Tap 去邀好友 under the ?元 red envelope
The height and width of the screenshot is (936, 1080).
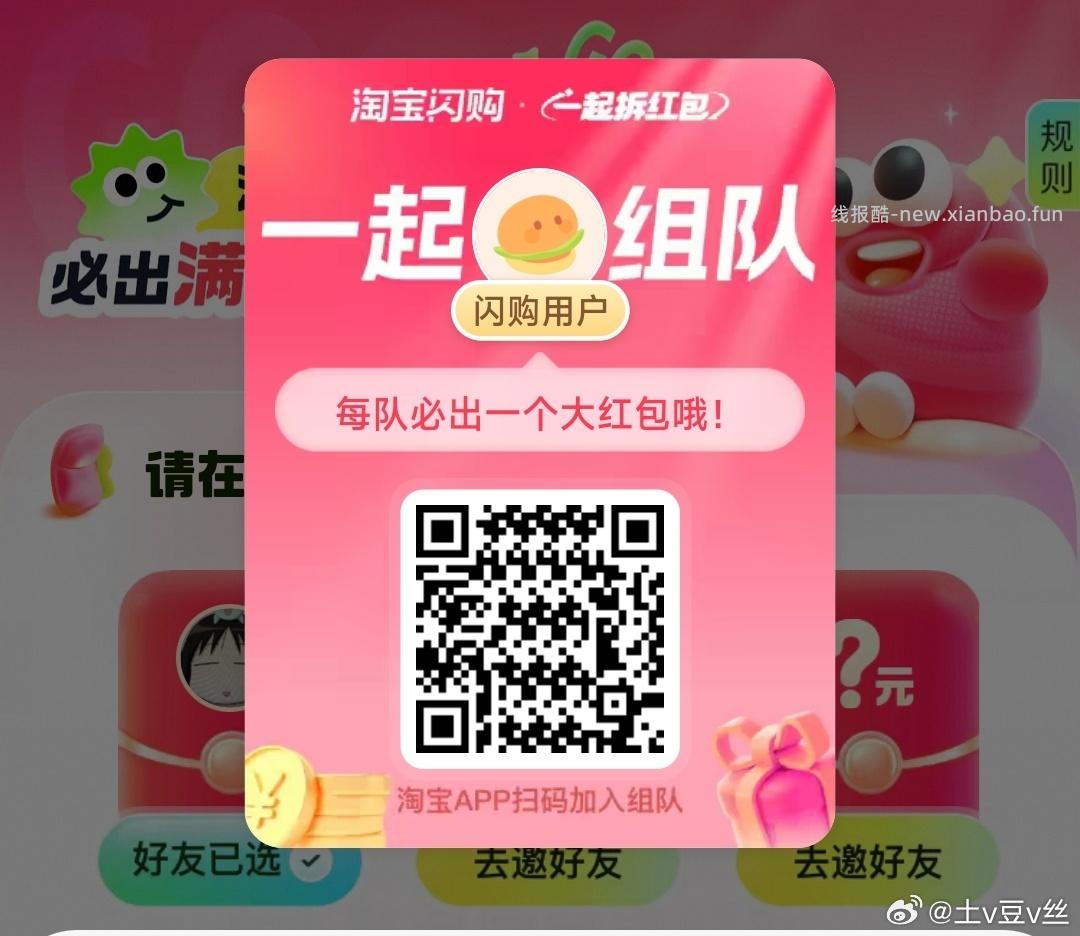click(868, 862)
